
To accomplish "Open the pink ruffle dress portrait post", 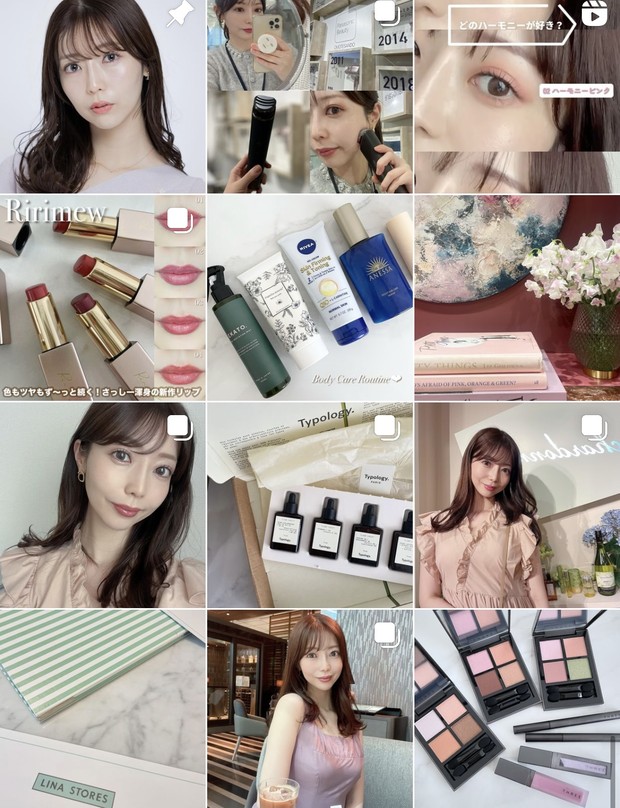I will 517,505.
